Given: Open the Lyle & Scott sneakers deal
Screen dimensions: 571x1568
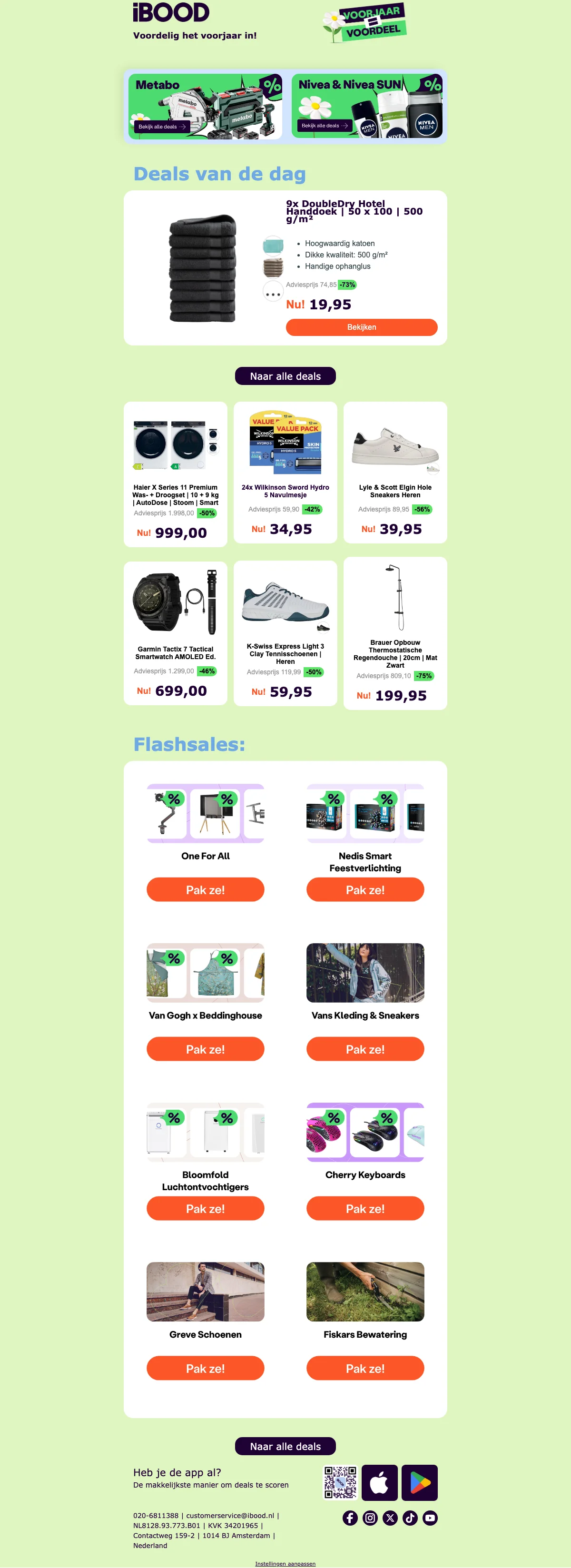Looking at the screenshot, I should pos(395,473).
